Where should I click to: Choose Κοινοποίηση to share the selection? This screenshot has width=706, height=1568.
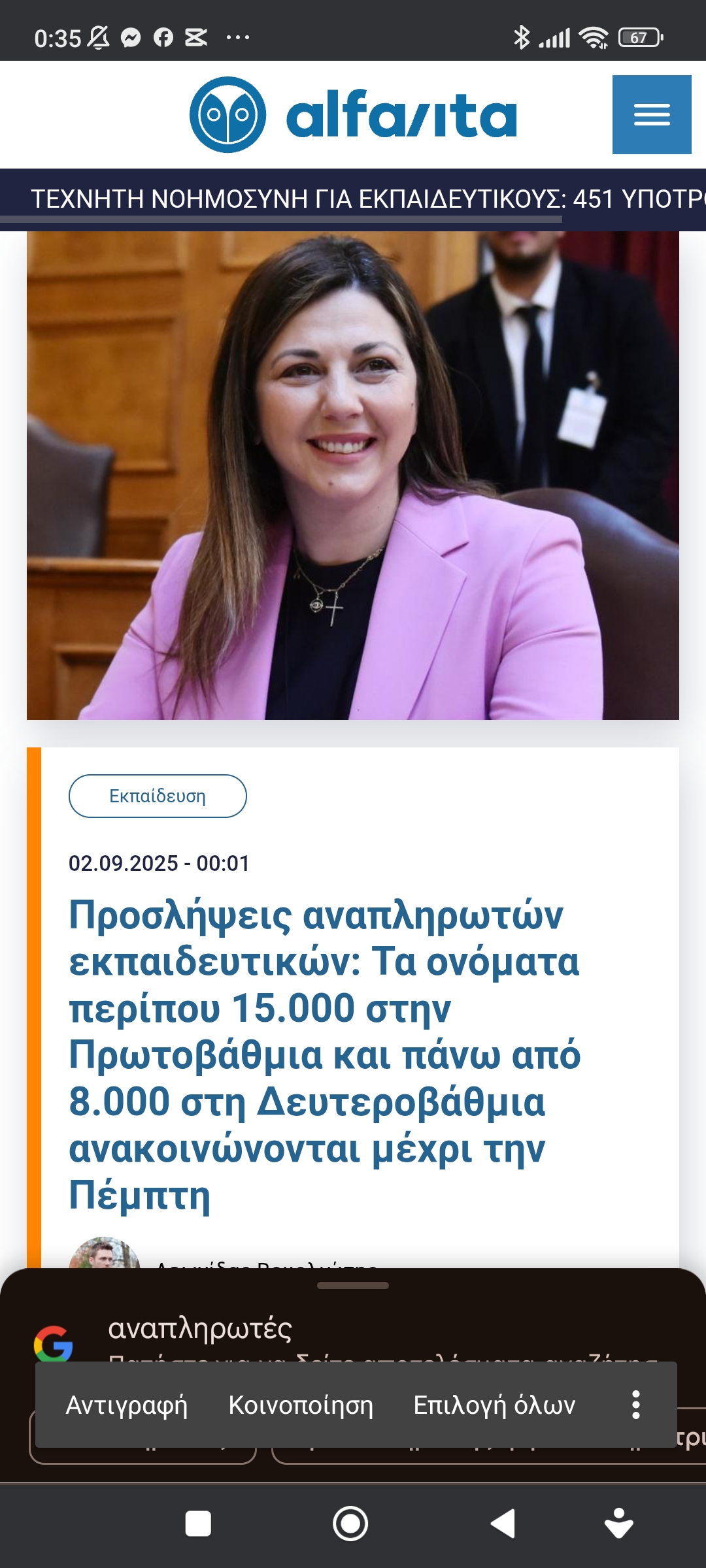(301, 1405)
